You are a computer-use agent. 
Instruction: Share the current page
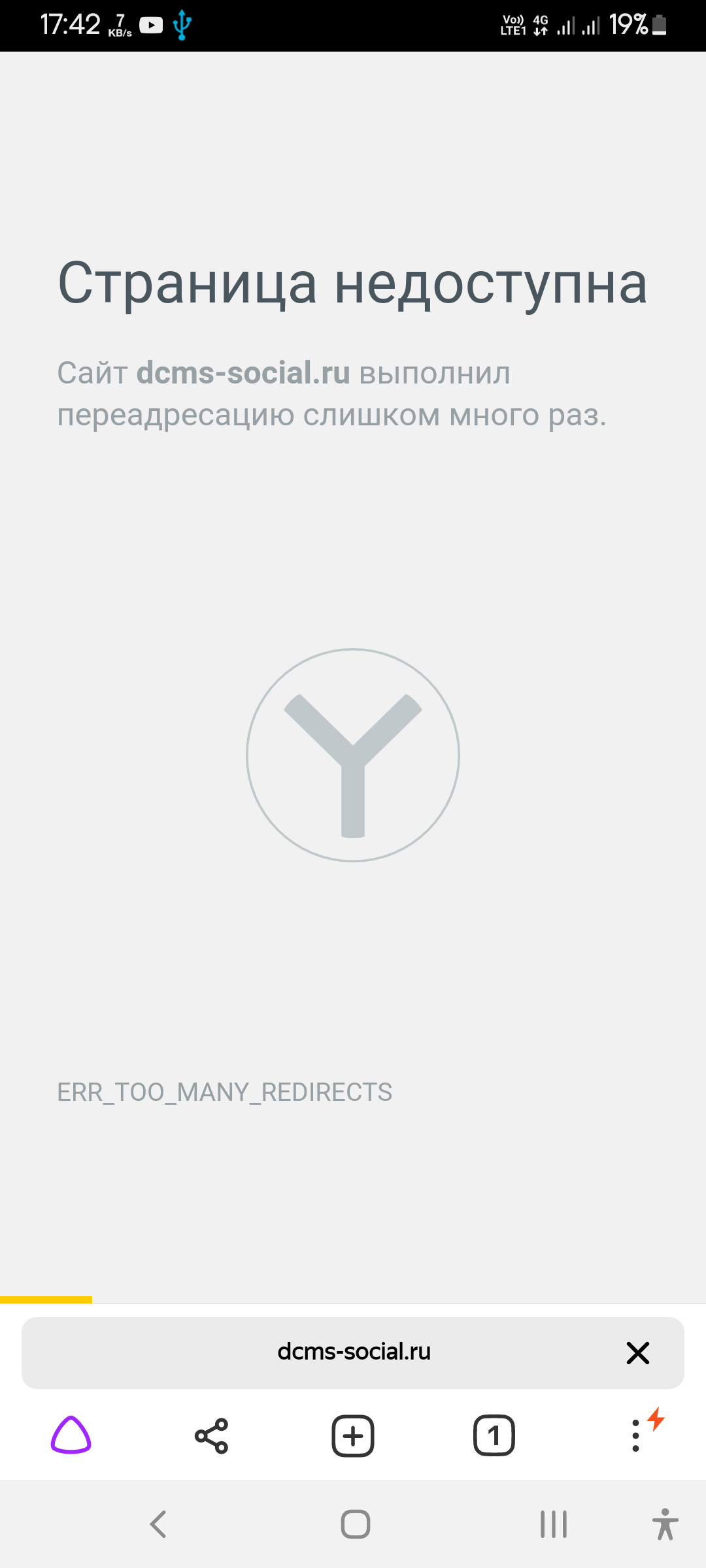click(211, 1435)
